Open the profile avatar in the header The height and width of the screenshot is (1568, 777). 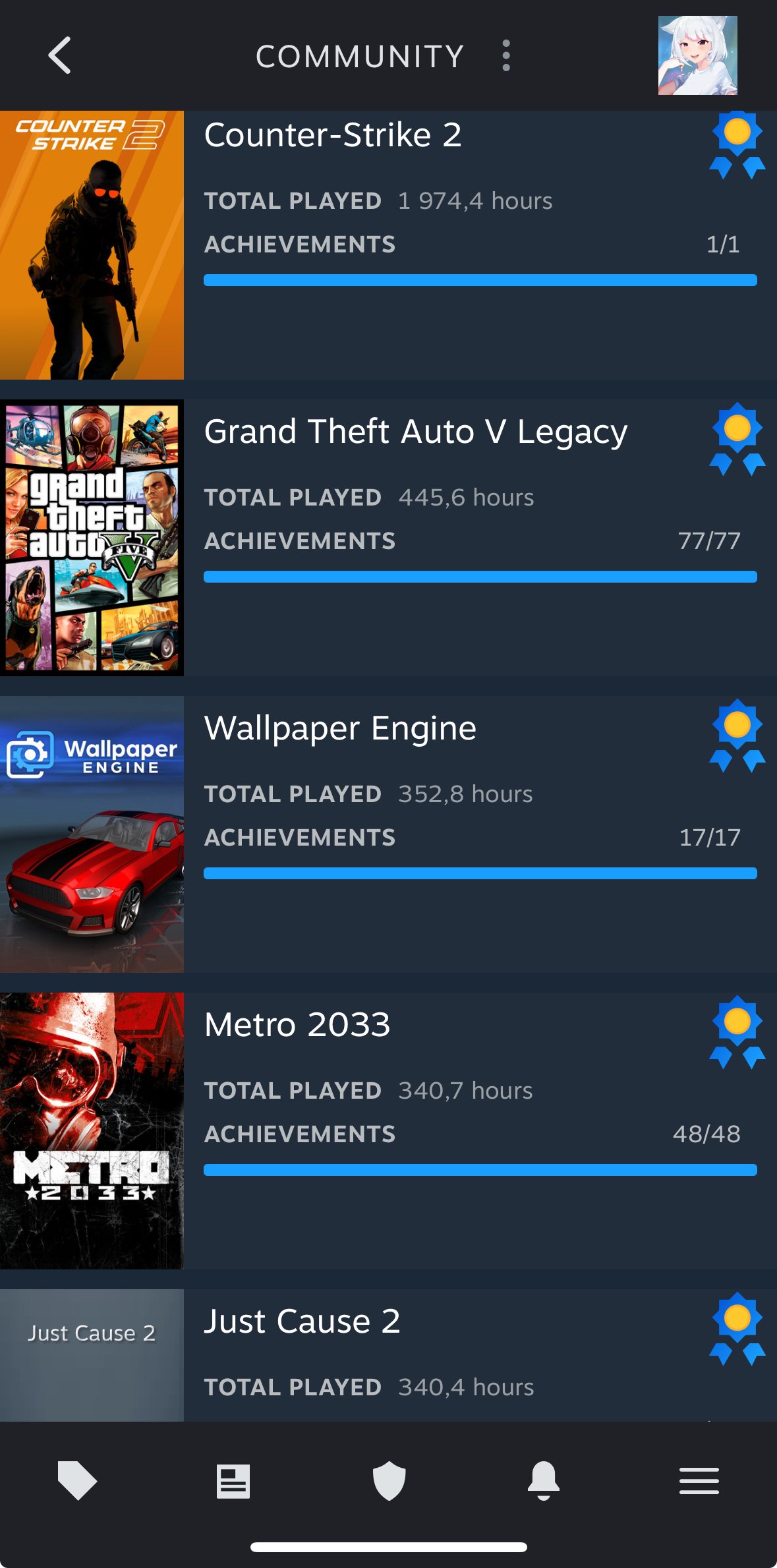[697, 55]
